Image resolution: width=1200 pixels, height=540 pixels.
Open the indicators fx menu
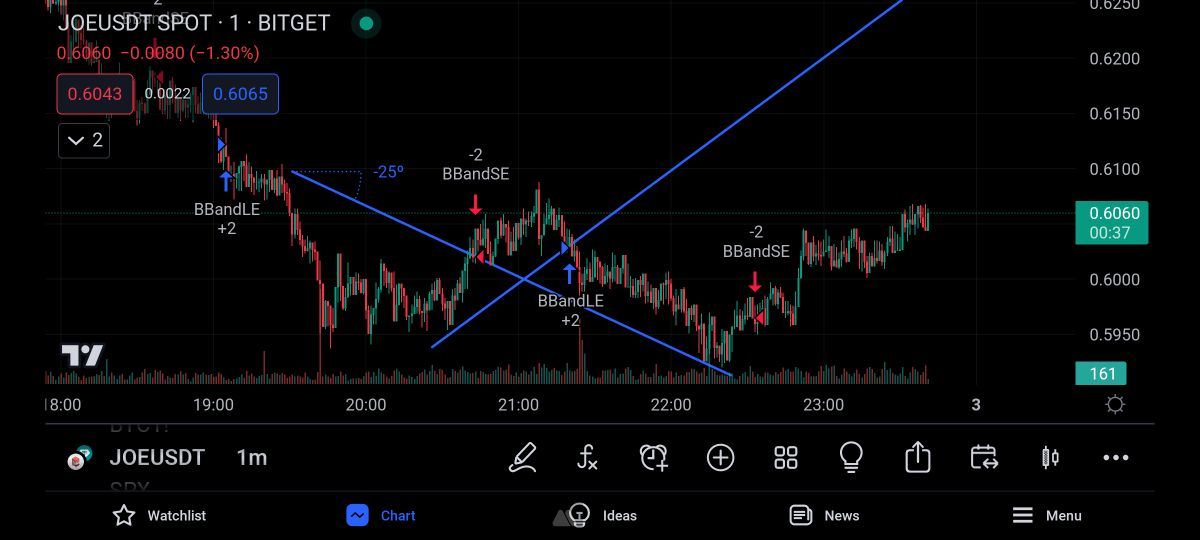click(x=588, y=458)
